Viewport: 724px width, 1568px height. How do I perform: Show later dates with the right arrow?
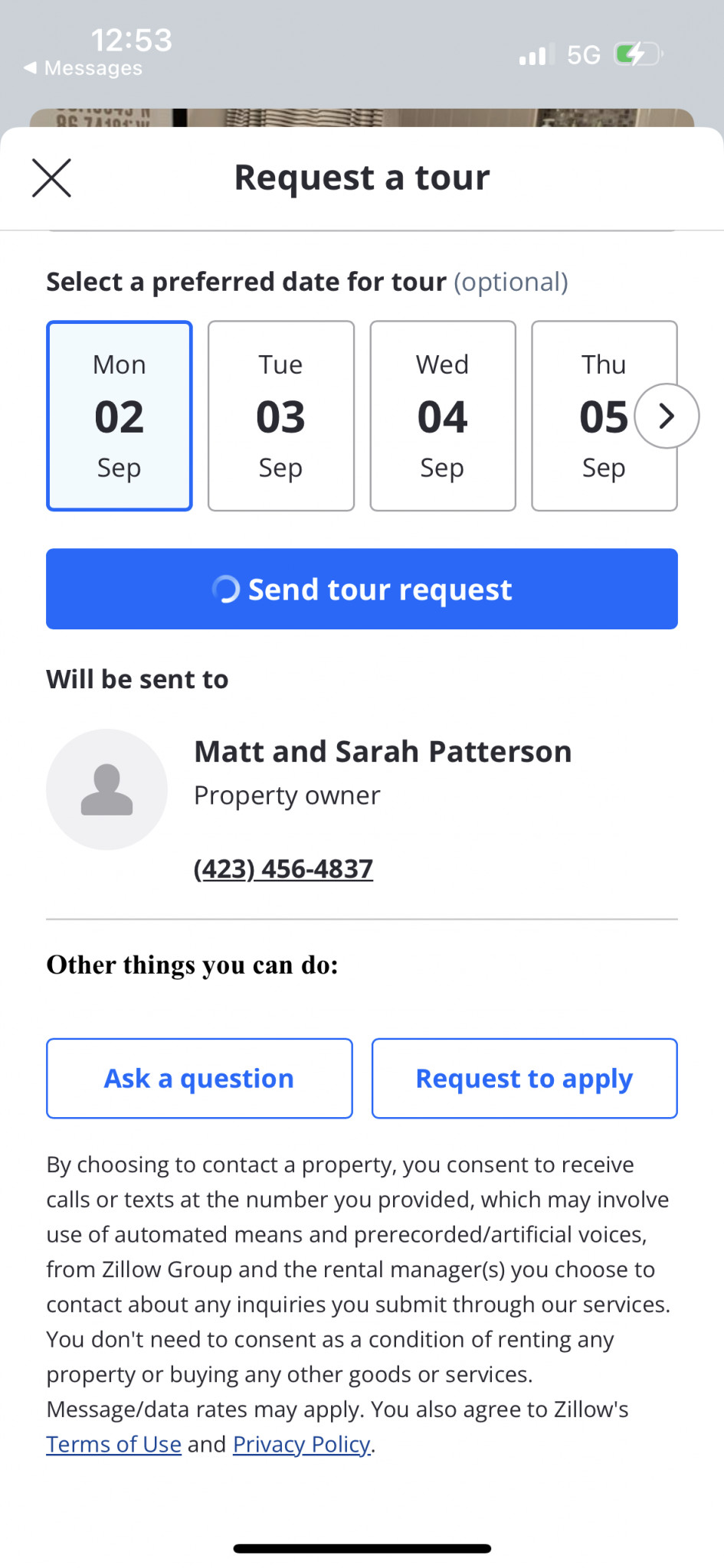(x=667, y=416)
